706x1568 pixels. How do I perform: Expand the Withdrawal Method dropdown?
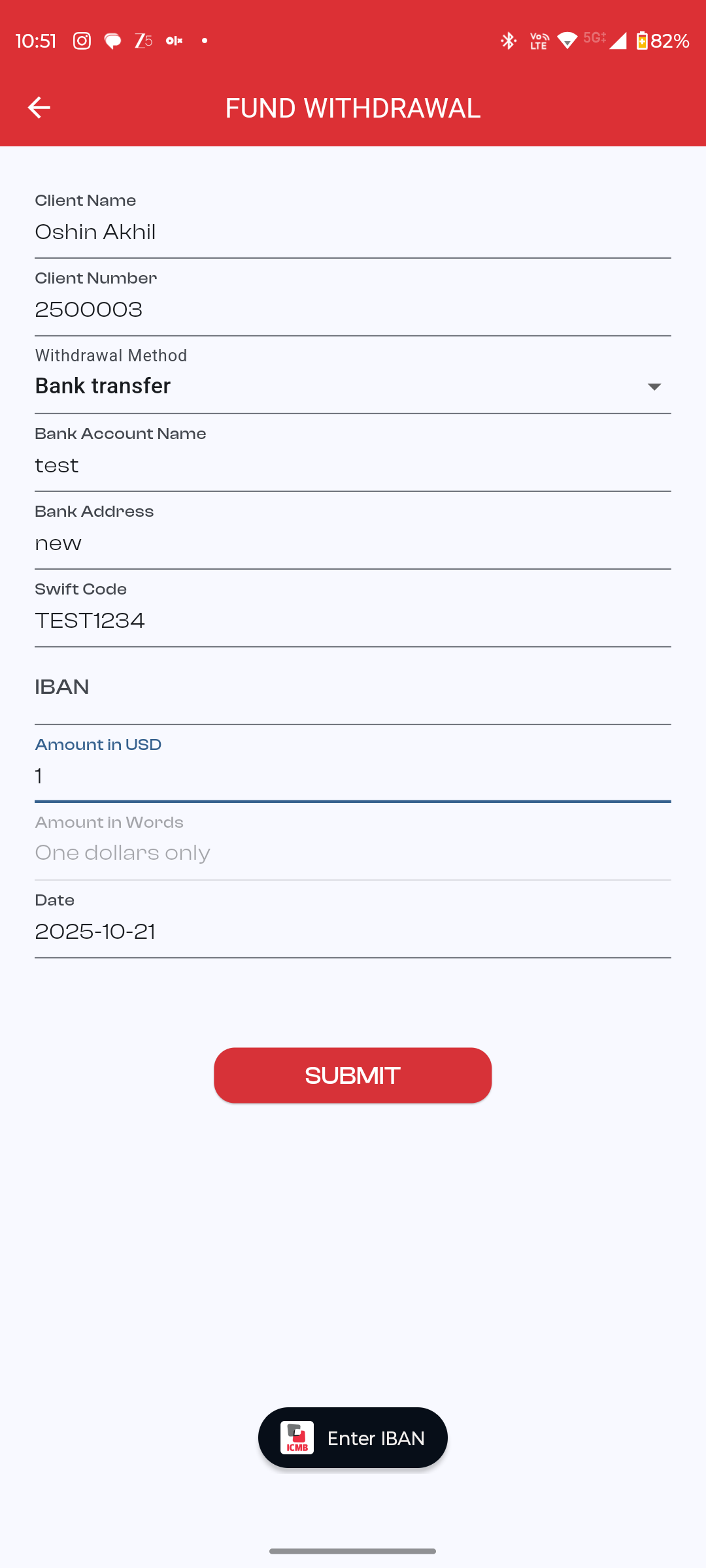point(352,386)
